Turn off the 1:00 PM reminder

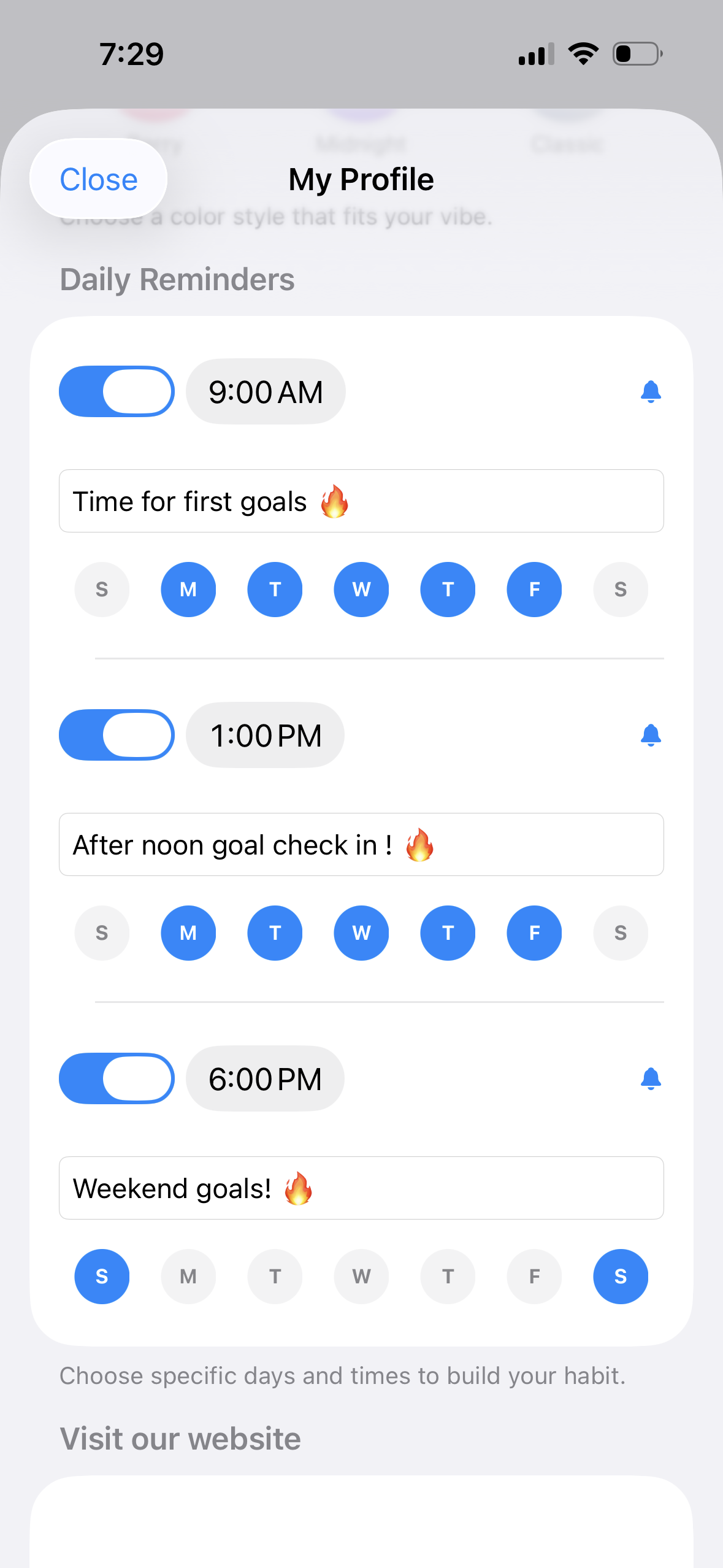[116, 735]
